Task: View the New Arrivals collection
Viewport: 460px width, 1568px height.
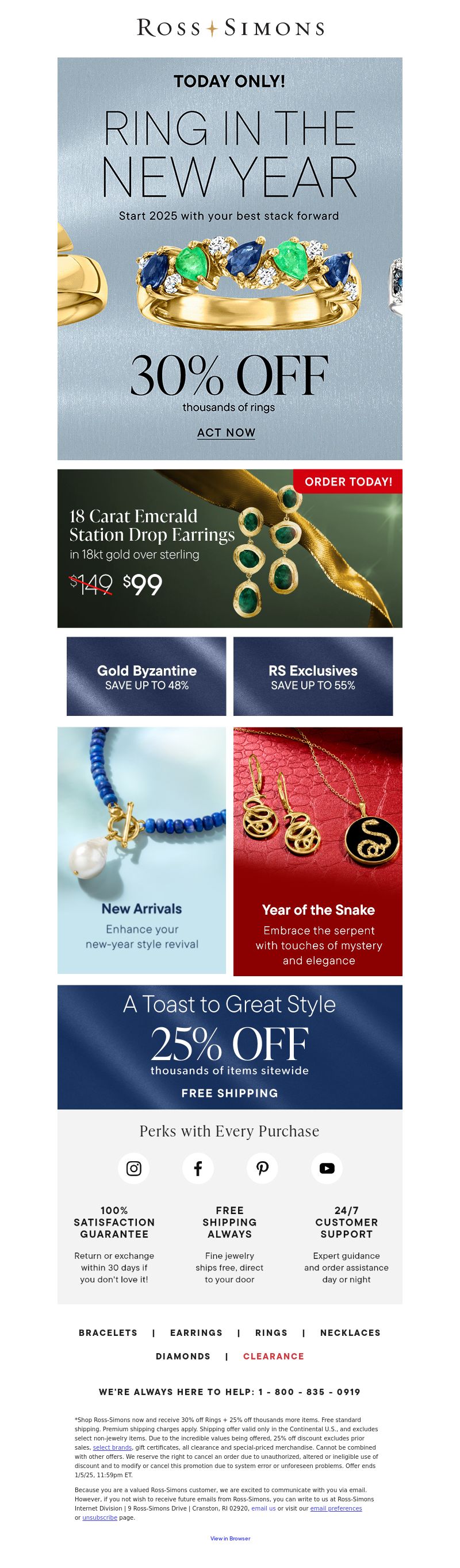Action: [x=141, y=850]
